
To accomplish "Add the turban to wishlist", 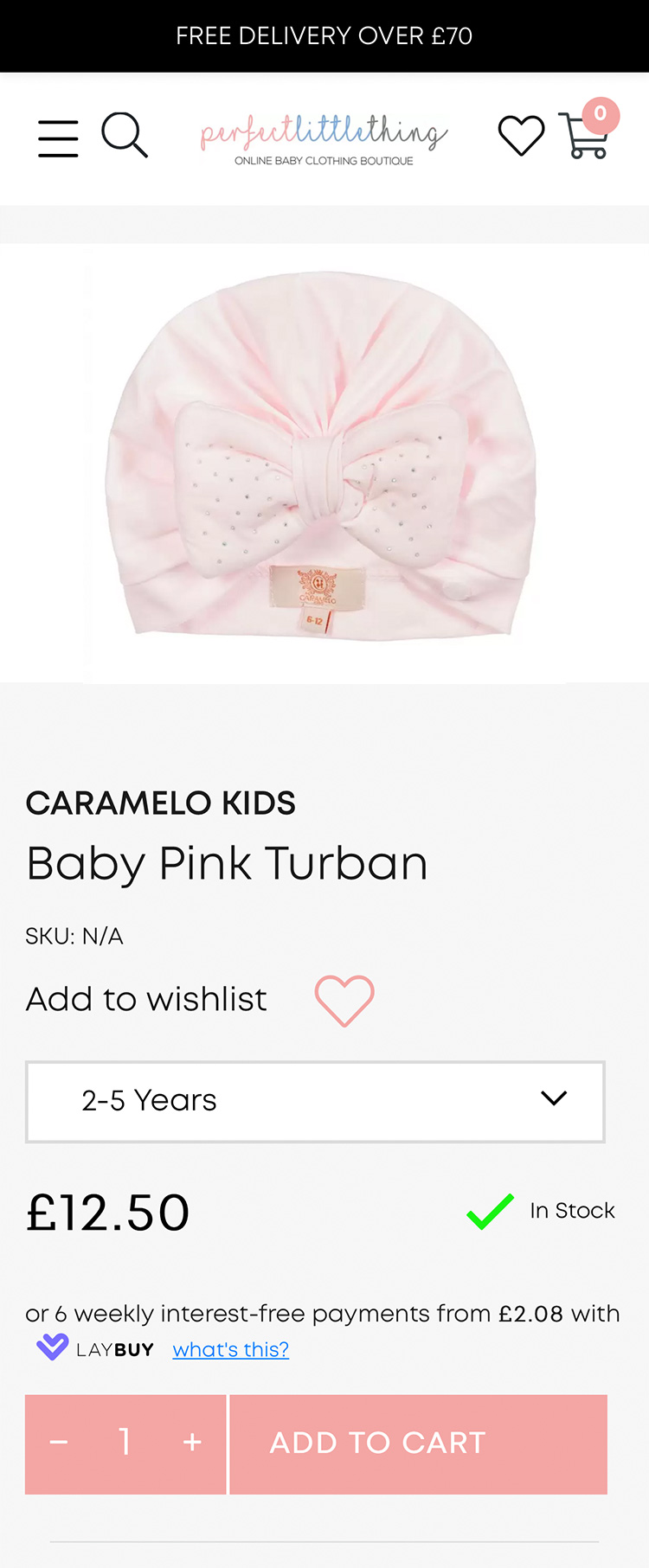I will tap(344, 1001).
